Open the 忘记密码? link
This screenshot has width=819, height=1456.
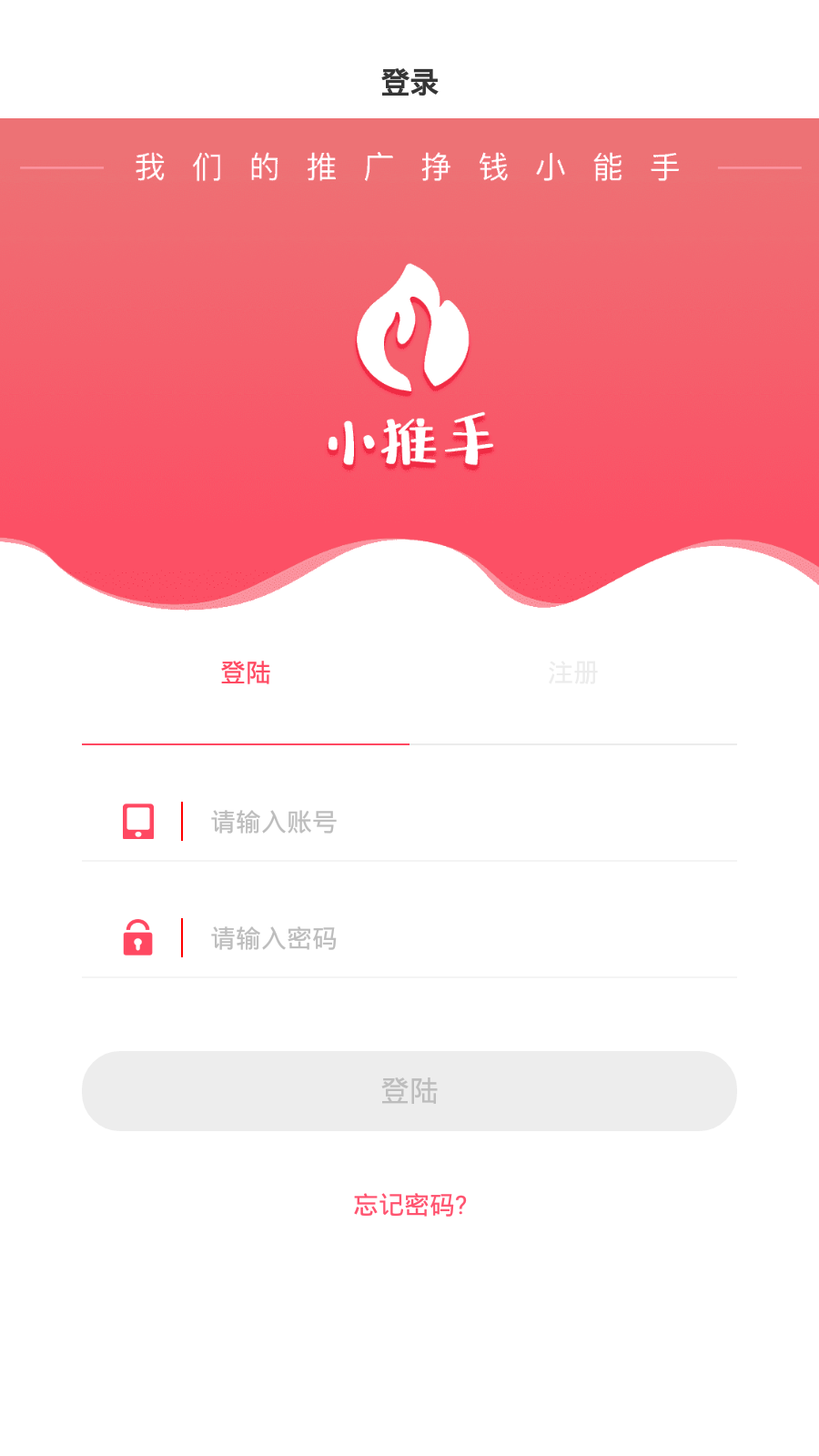[409, 1205]
